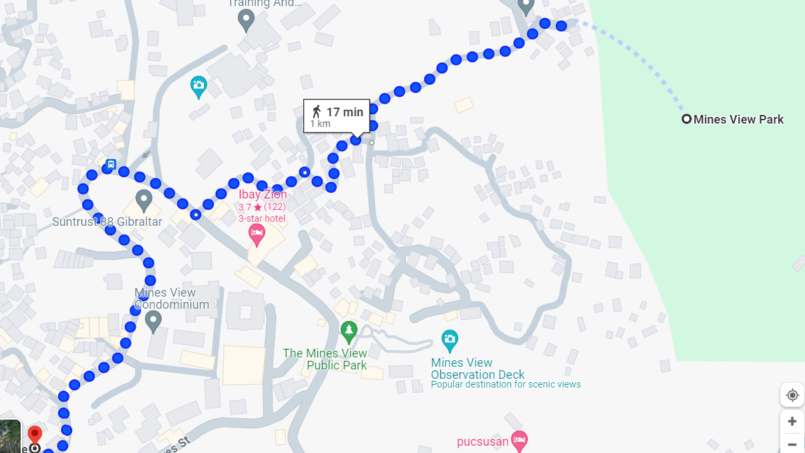Open the pucsusan lodging marker
805x453 pixels.
pyautogui.click(x=519, y=439)
